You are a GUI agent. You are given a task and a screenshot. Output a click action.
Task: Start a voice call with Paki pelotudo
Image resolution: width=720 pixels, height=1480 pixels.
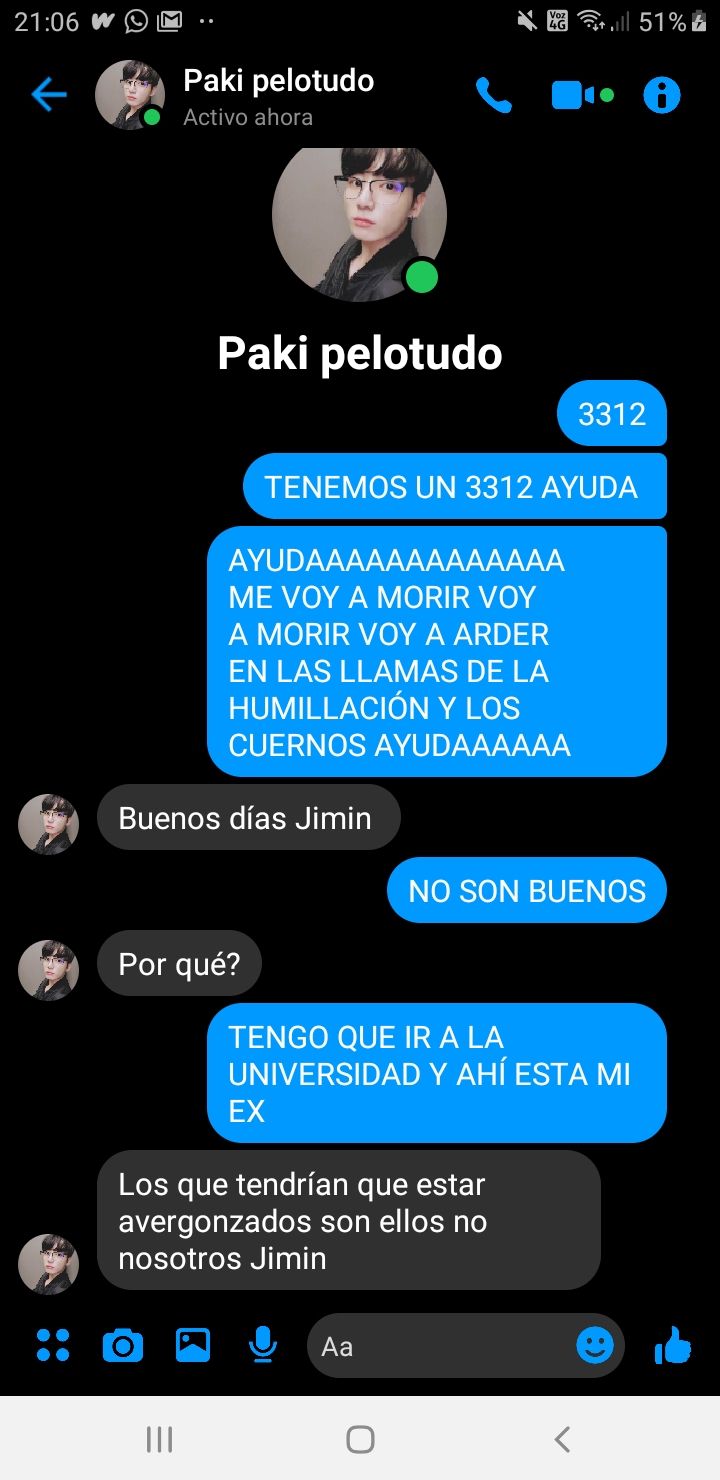click(494, 96)
